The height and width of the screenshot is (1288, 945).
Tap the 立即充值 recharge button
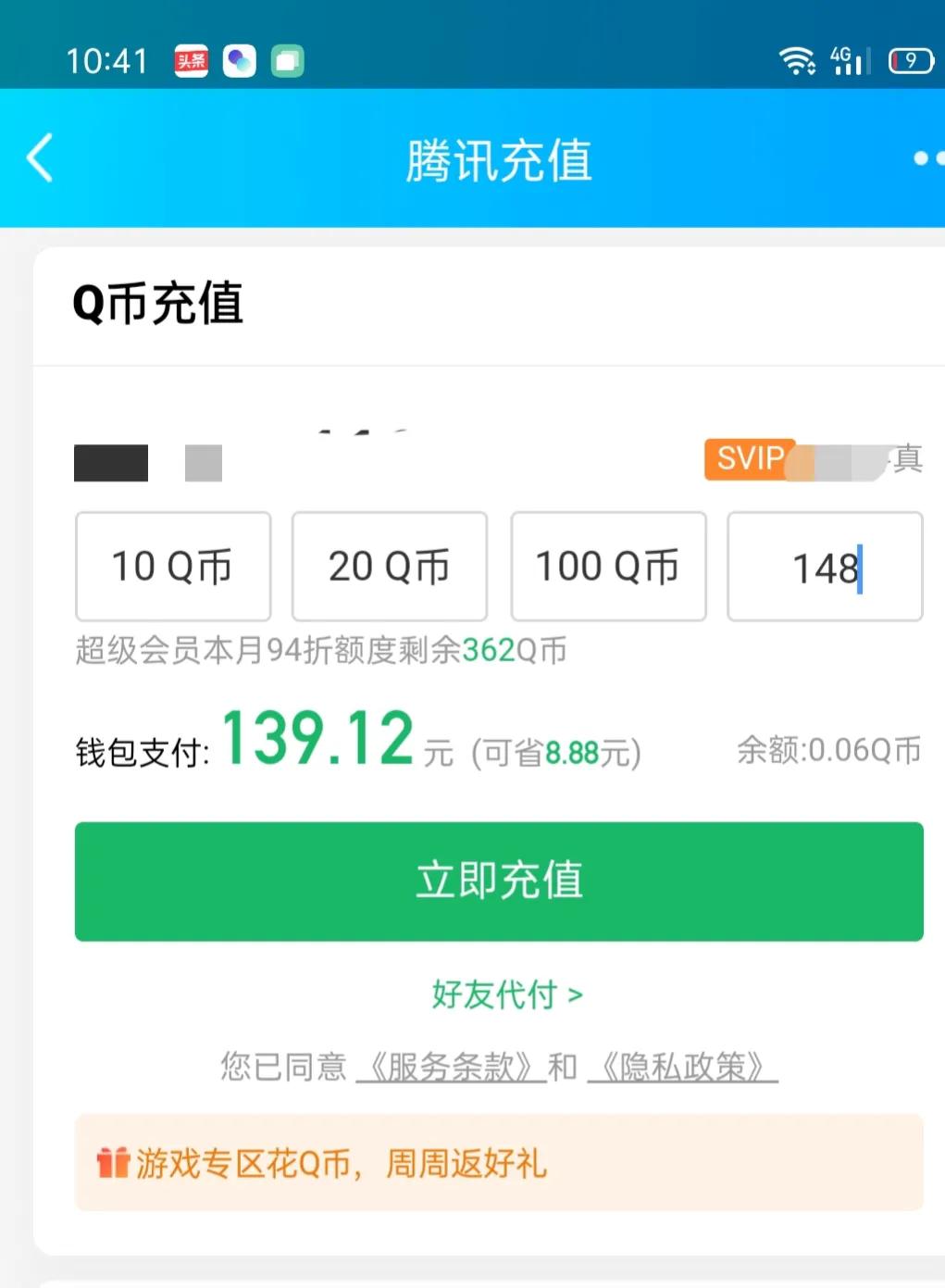pos(499,882)
